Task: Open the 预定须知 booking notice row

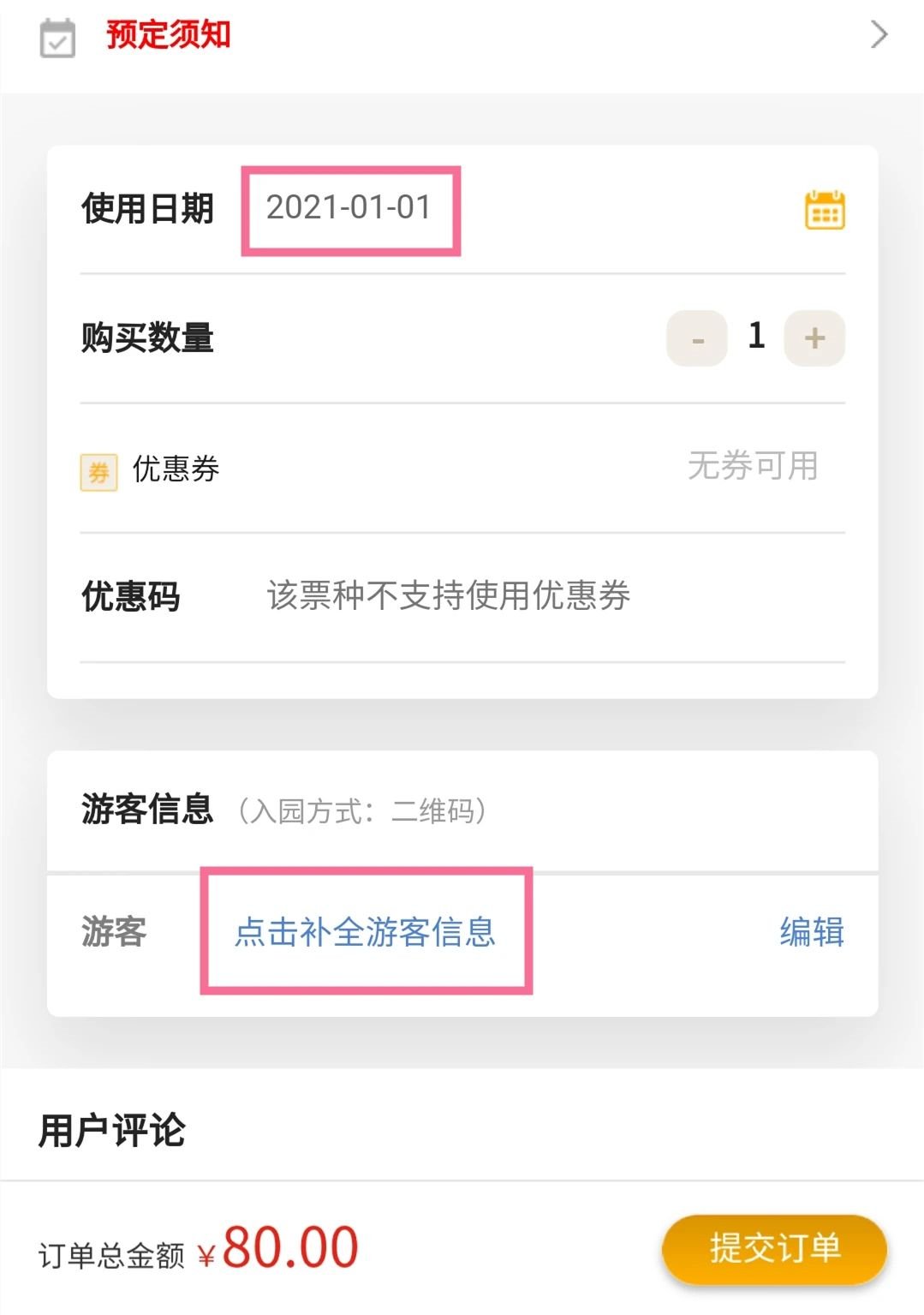Action: (x=462, y=36)
